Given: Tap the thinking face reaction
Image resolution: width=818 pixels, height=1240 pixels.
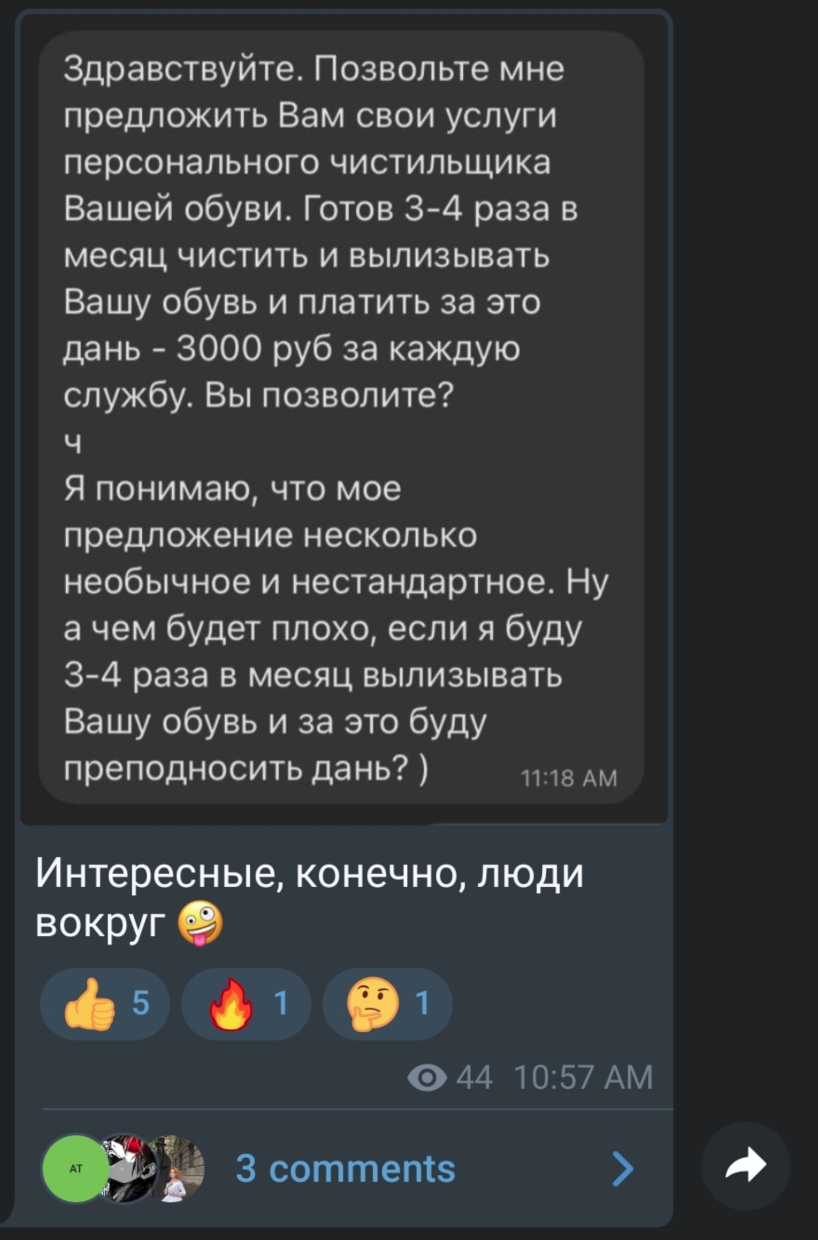Looking at the screenshot, I should click(x=387, y=1004).
